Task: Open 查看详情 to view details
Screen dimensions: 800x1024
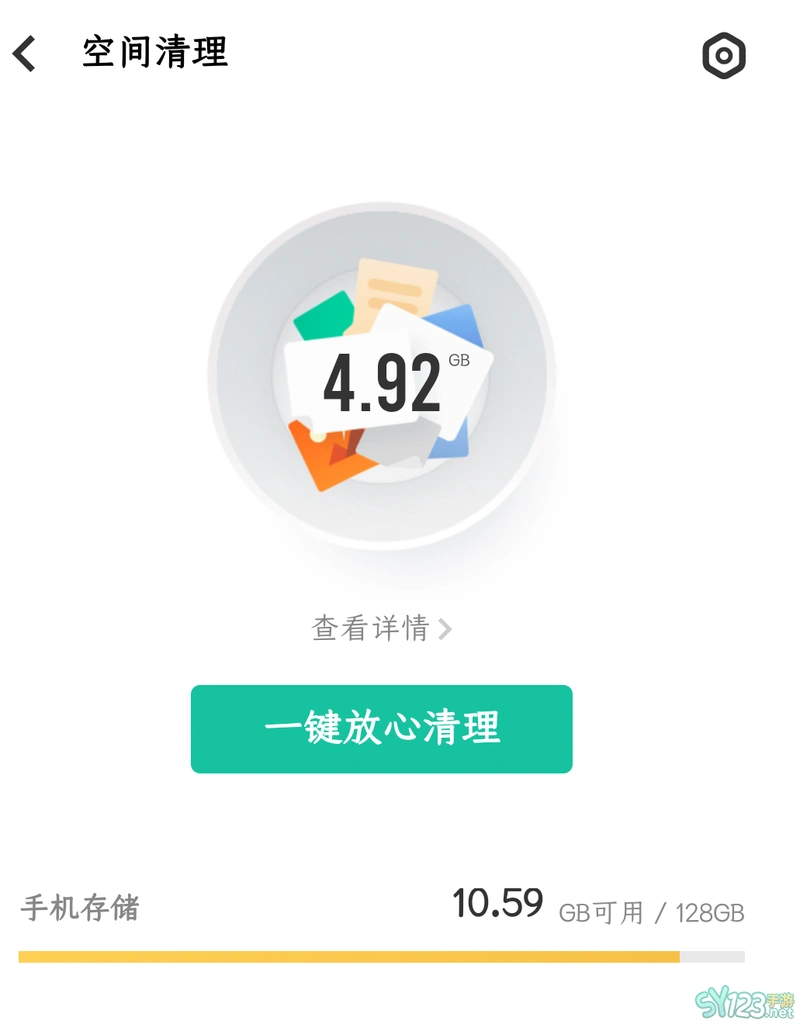Action: point(381,628)
